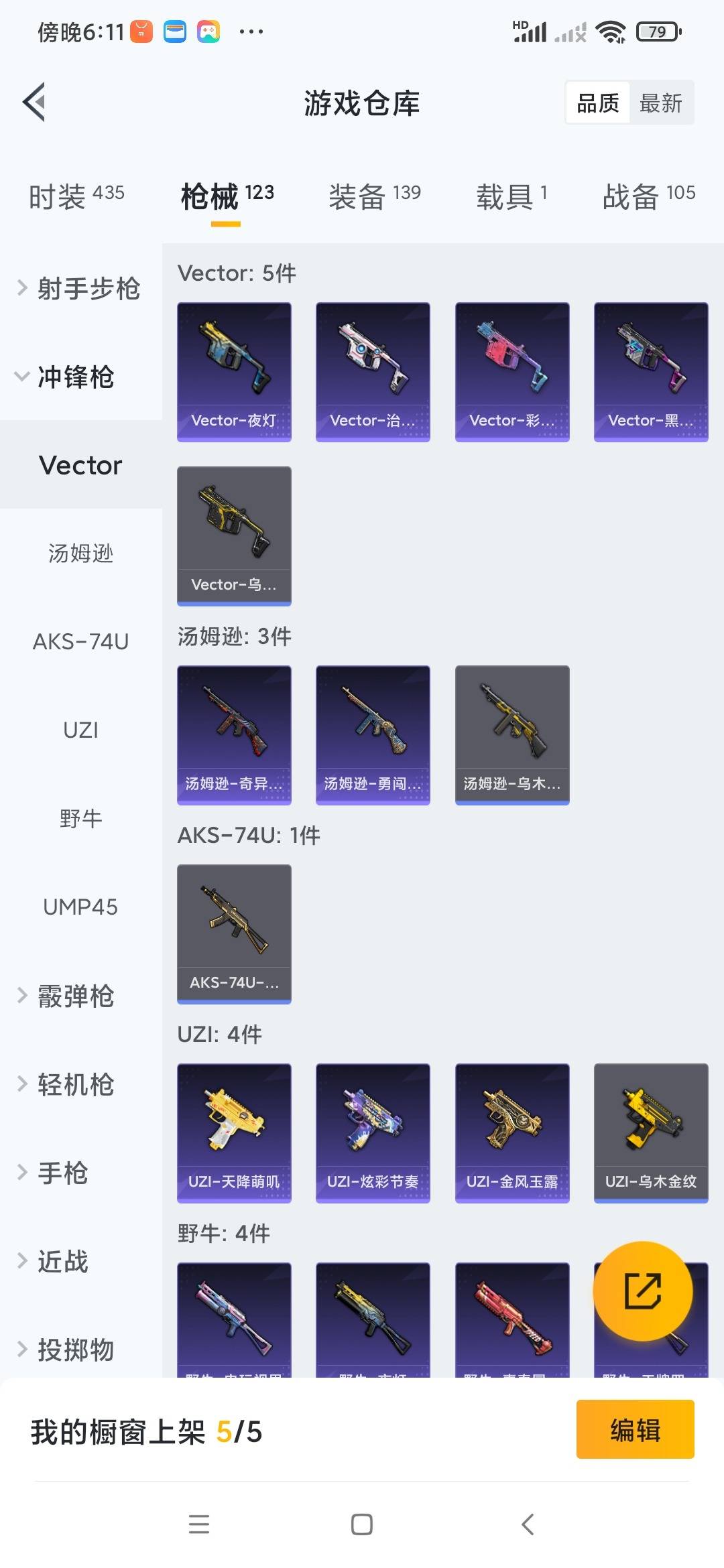724x1568 pixels.
Task: Expand the 射手步枪 category
Action: click(79, 288)
